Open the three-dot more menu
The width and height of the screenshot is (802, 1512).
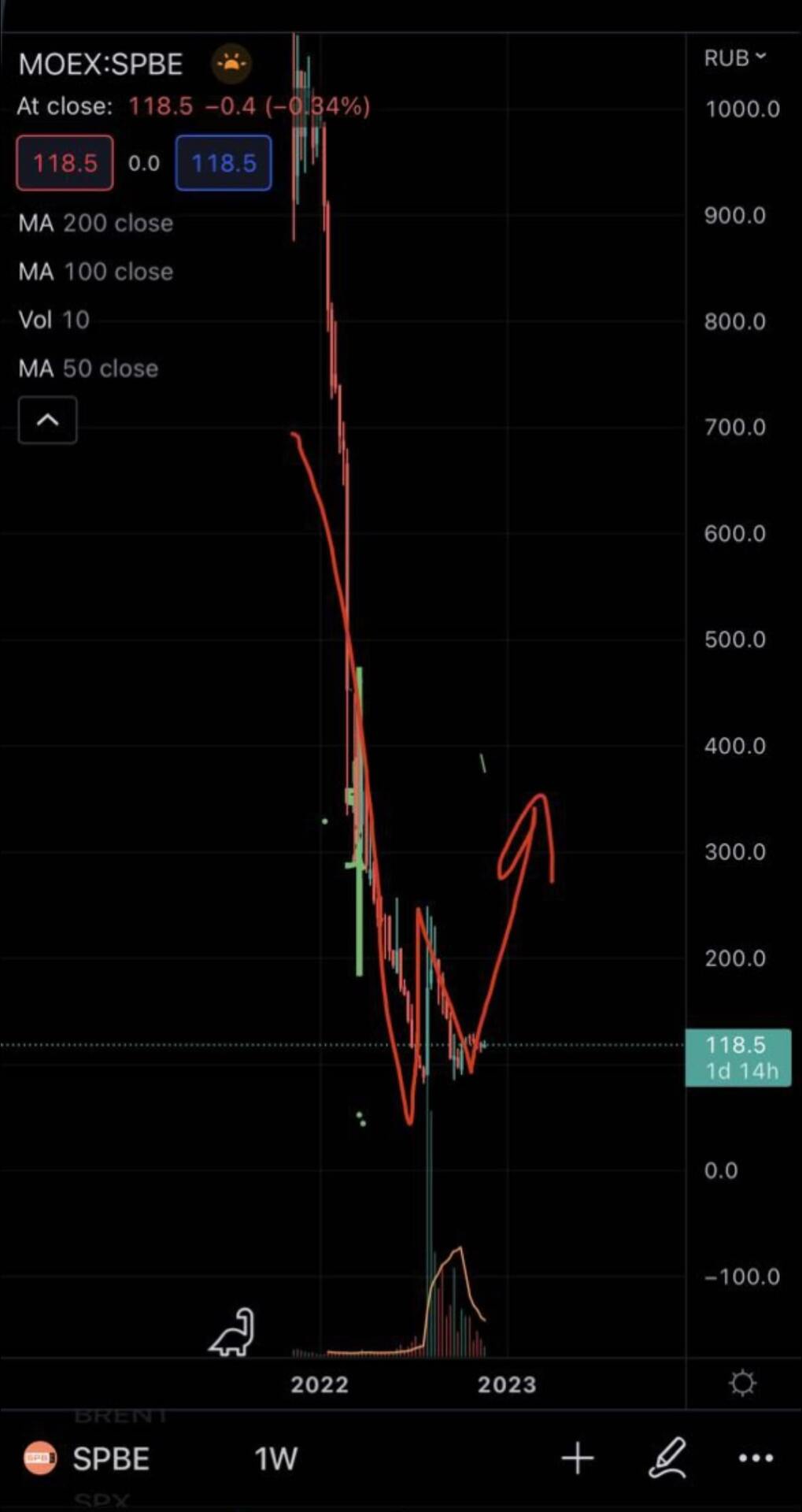click(756, 1458)
